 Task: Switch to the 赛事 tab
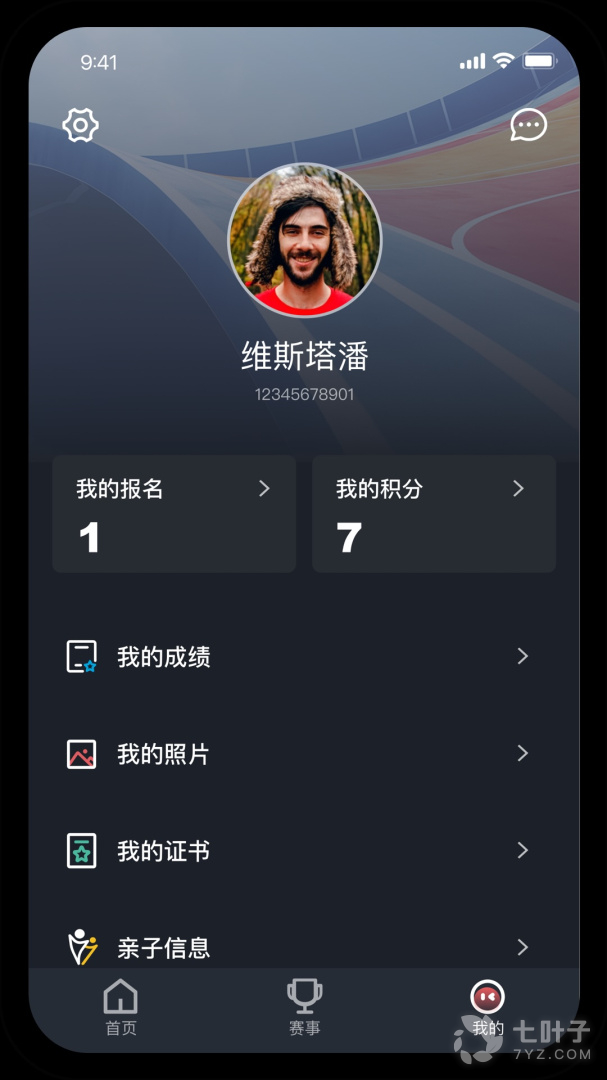pyautogui.click(x=305, y=1008)
